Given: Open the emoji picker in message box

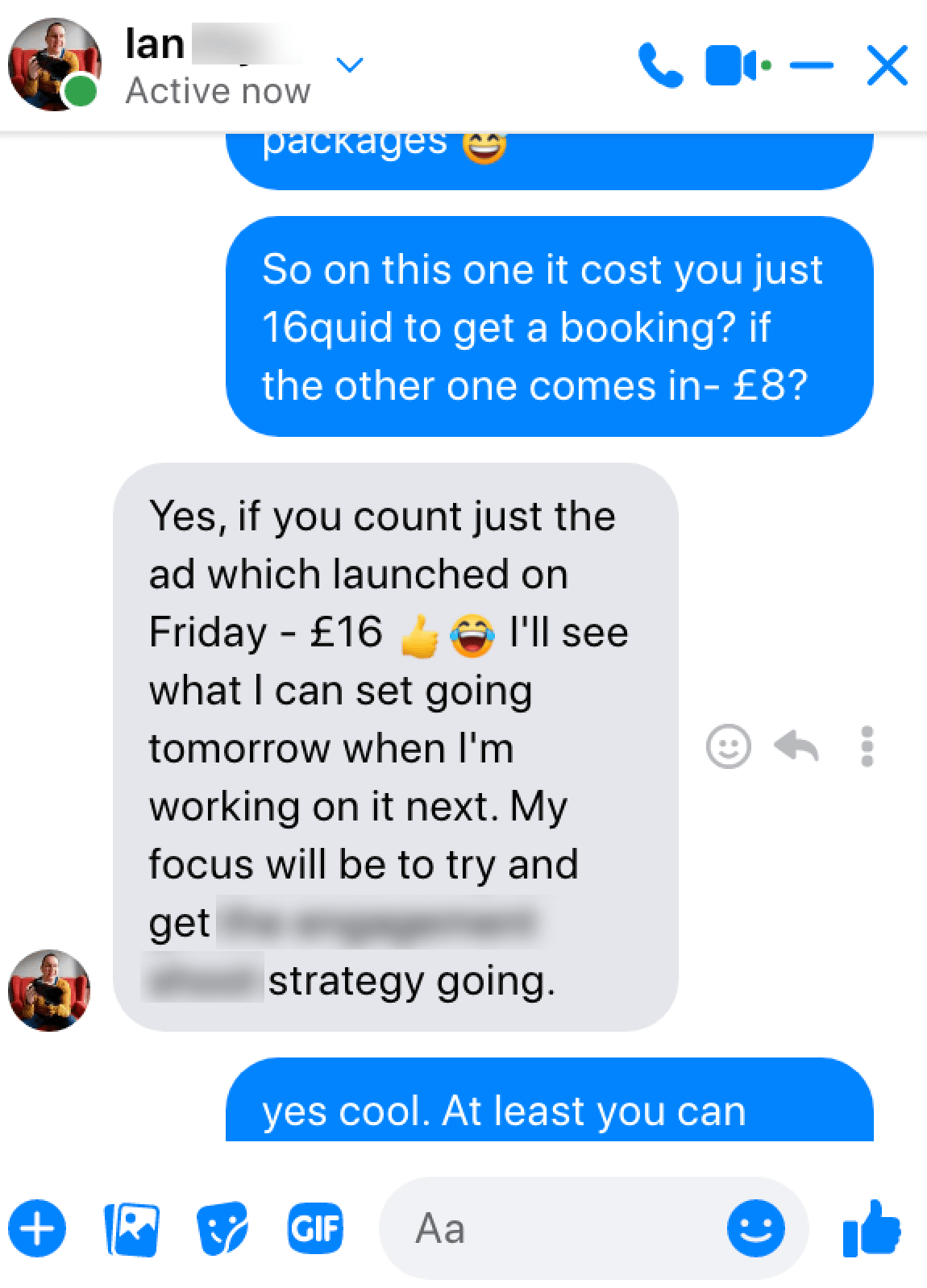Looking at the screenshot, I should click(755, 1229).
